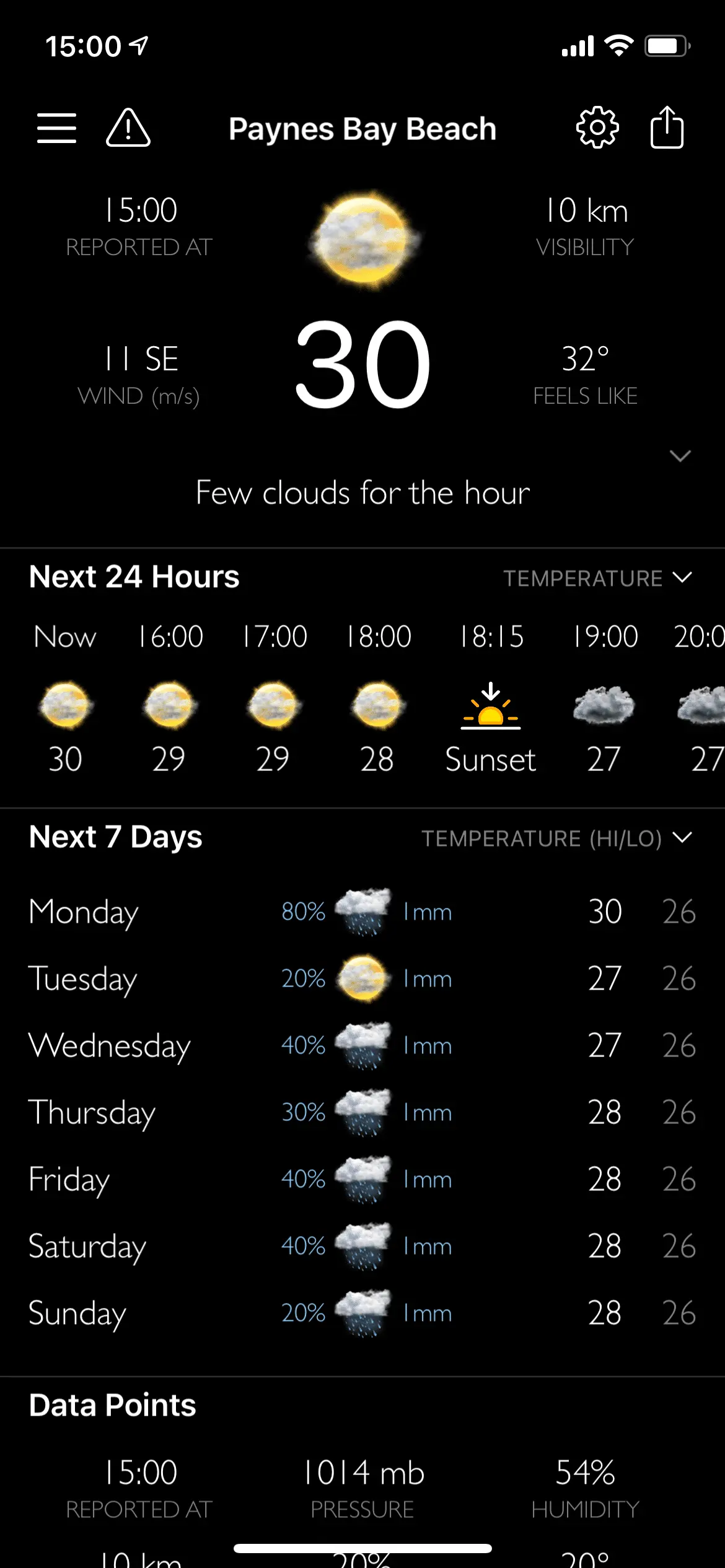This screenshot has width=725, height=1568.
Task: Open the hamburger menu
Action: coord(56,128)
